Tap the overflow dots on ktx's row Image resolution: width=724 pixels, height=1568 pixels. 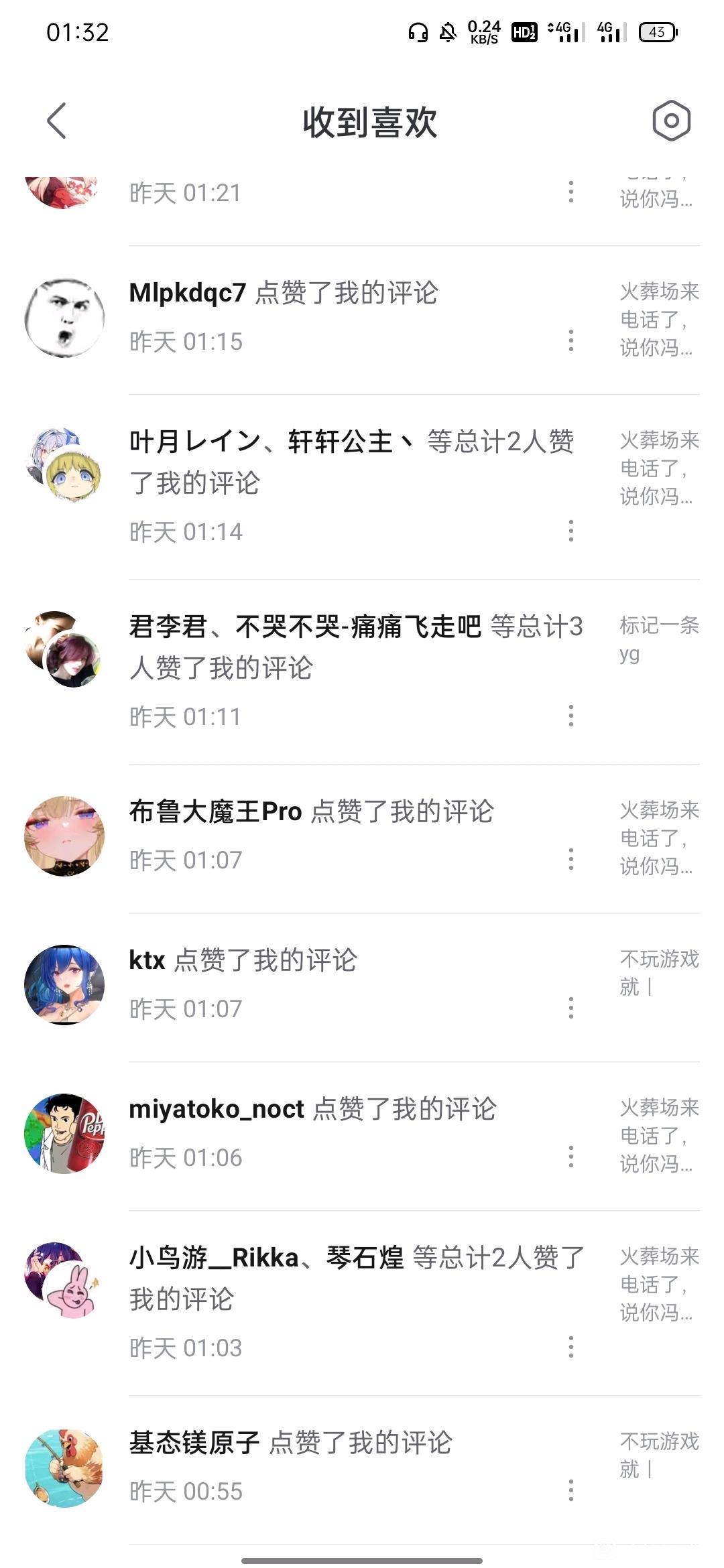(x=571, y=1008)
